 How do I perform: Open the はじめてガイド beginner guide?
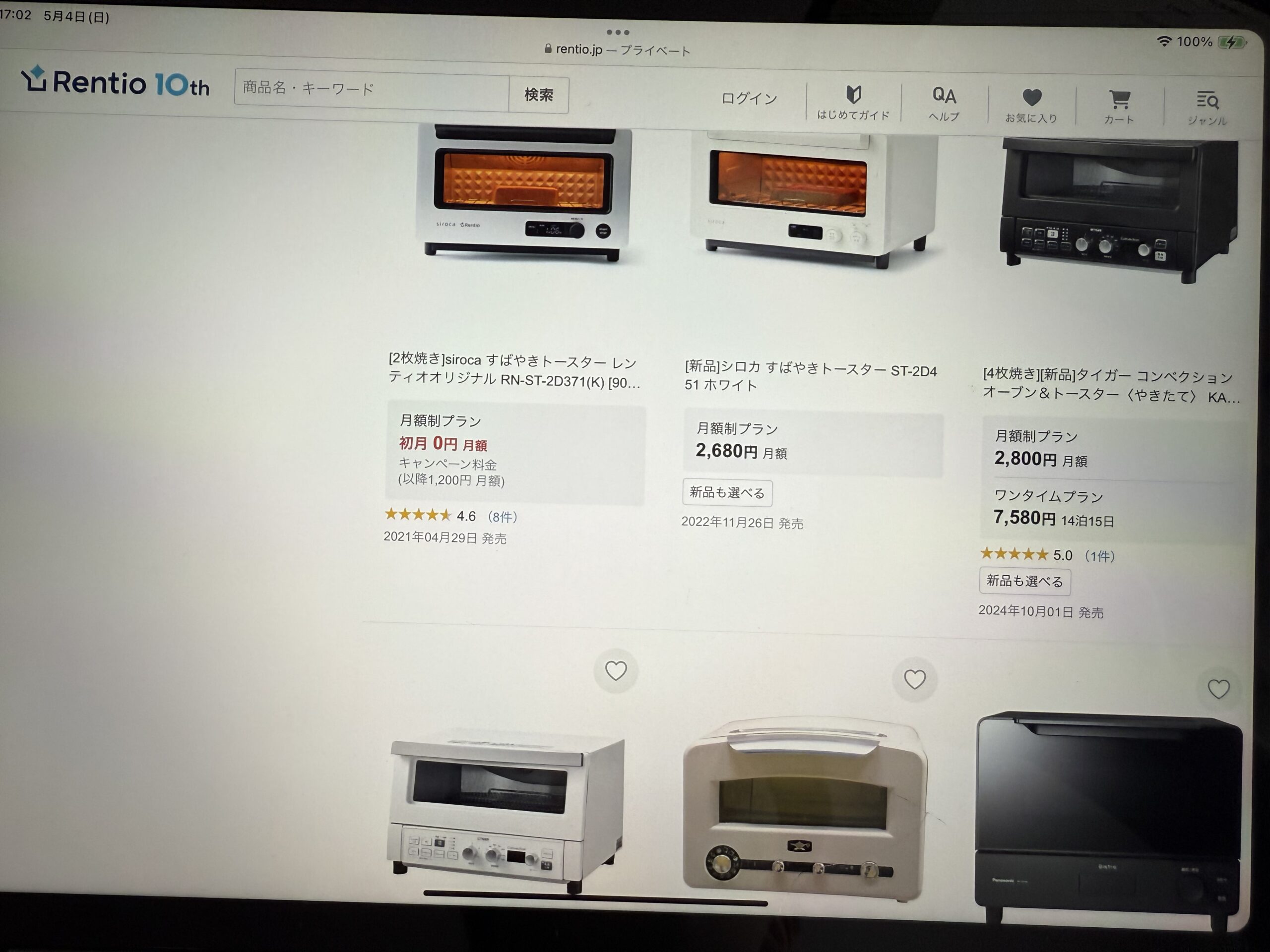coord(853,103)
